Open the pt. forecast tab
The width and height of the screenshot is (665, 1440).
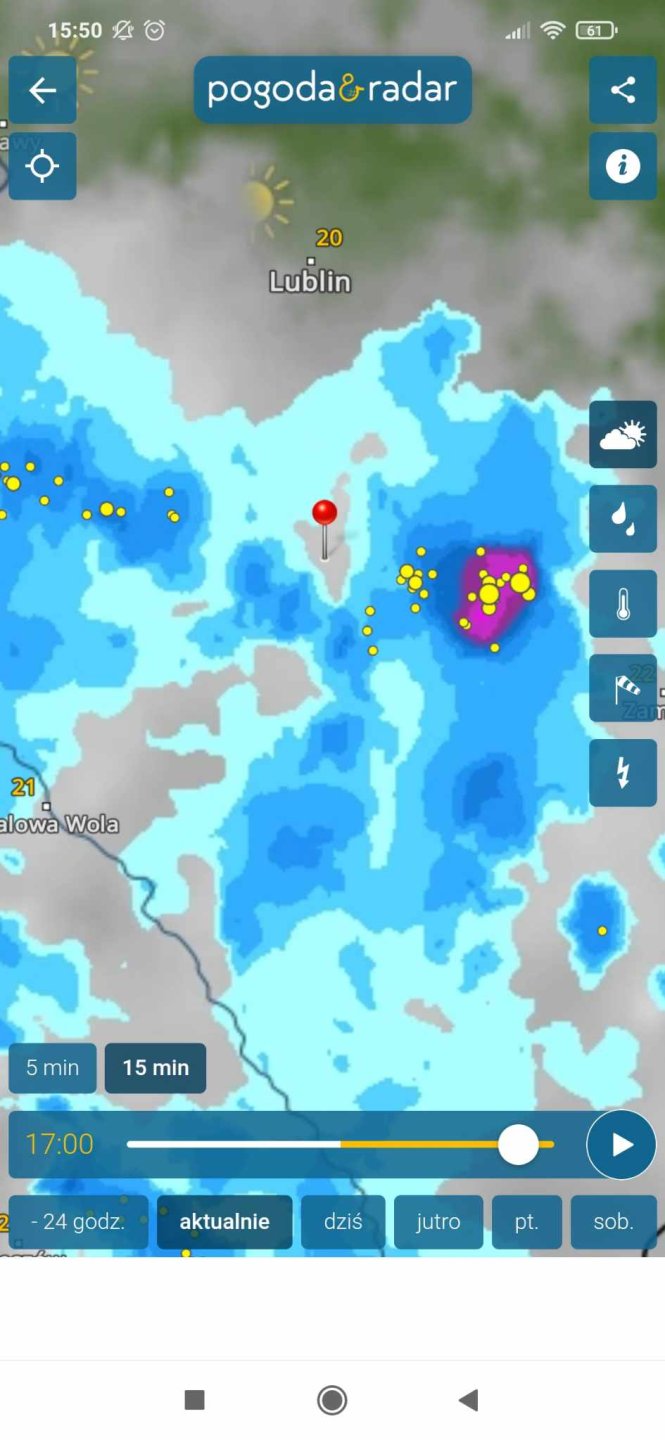(x=526, y=1222)
